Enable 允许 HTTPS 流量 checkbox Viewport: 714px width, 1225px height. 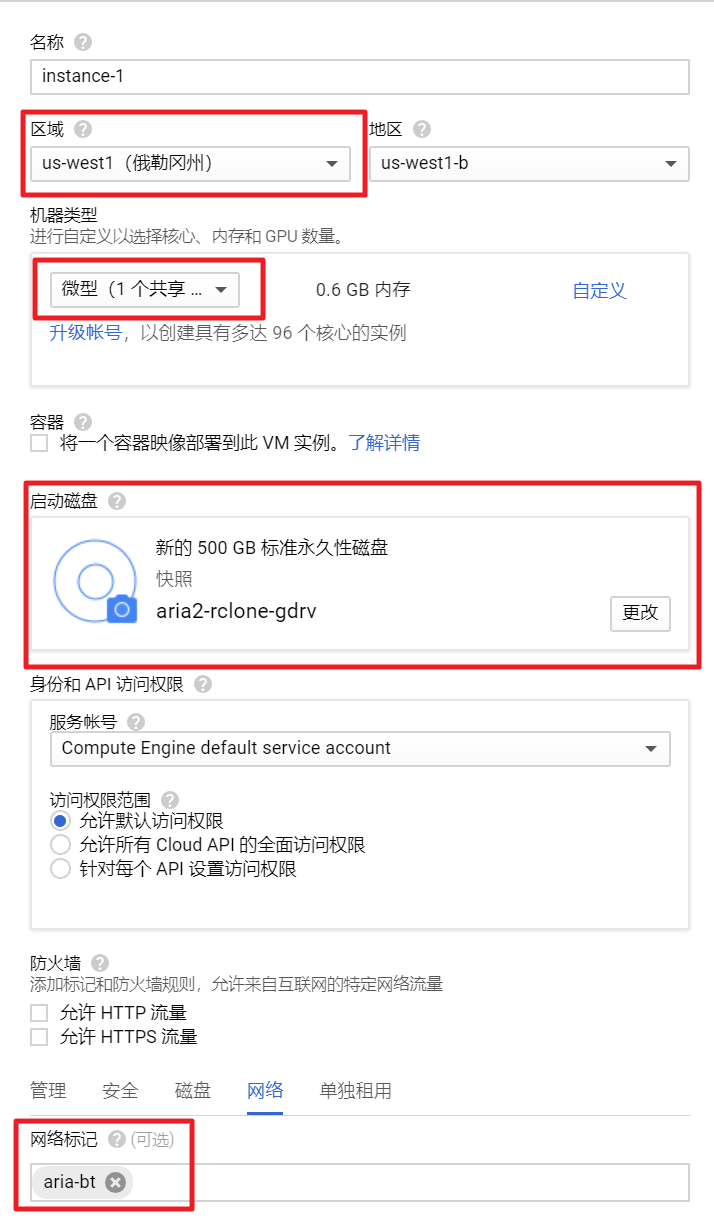tap(39, 1037)
